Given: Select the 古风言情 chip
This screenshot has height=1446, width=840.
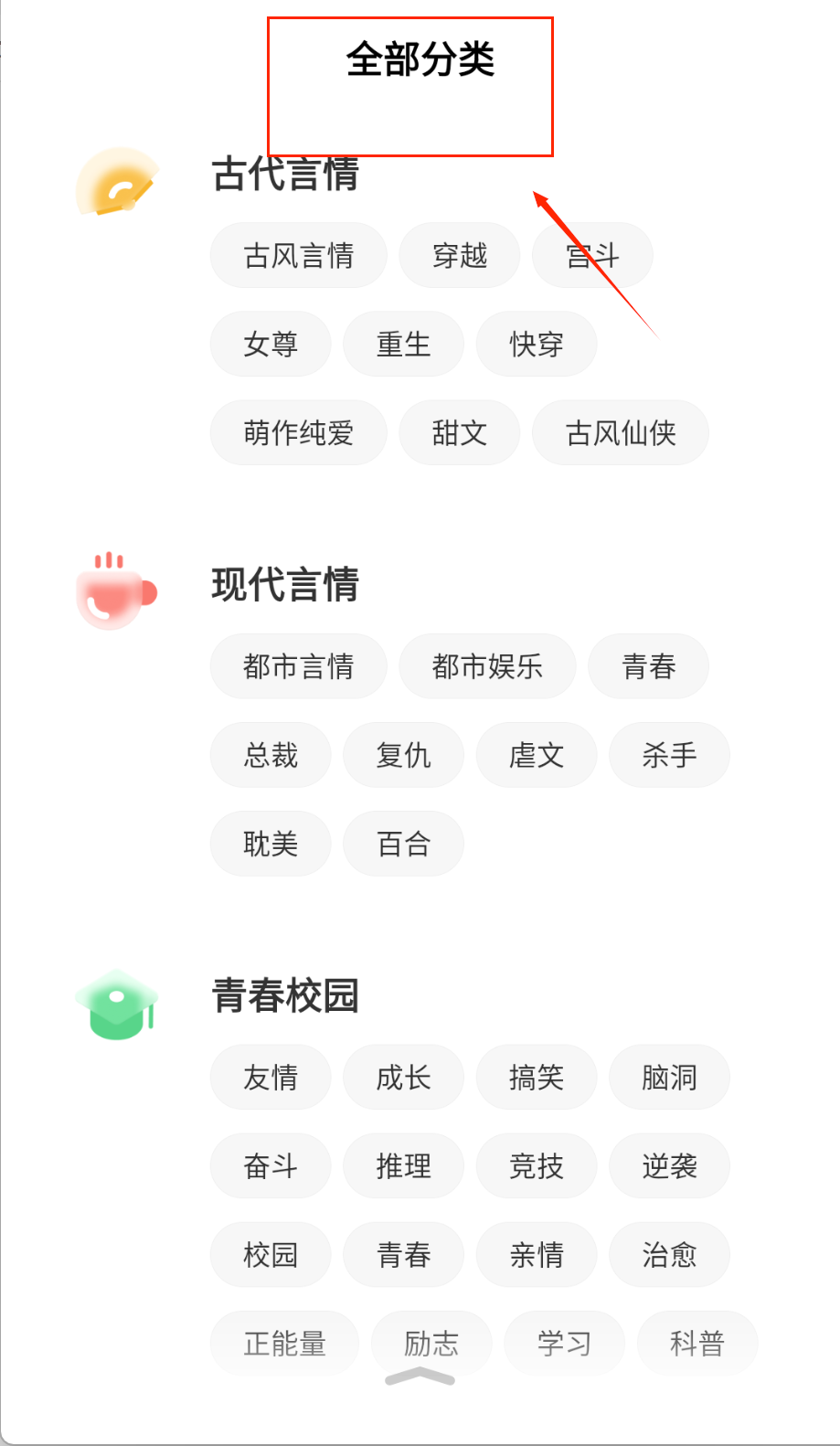Looking at the screenshot, I should pyautogui.click(x=298, y=256).
